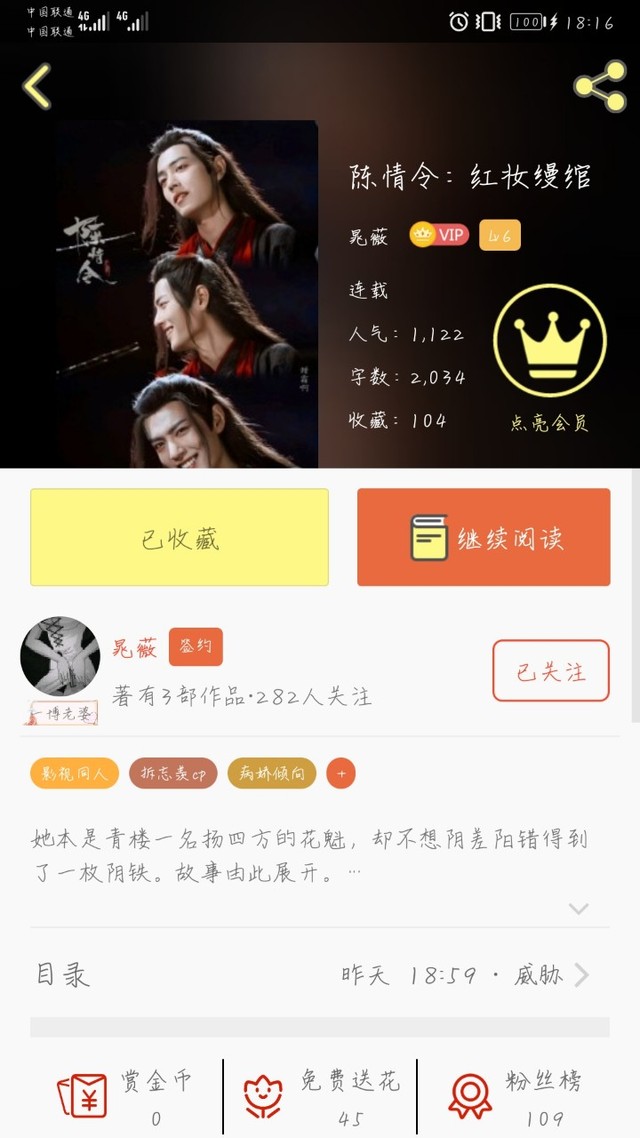This screenshot has height=1138, width=640.
Task: Send free flowers via 免费送花
Action: [320, 1095]
